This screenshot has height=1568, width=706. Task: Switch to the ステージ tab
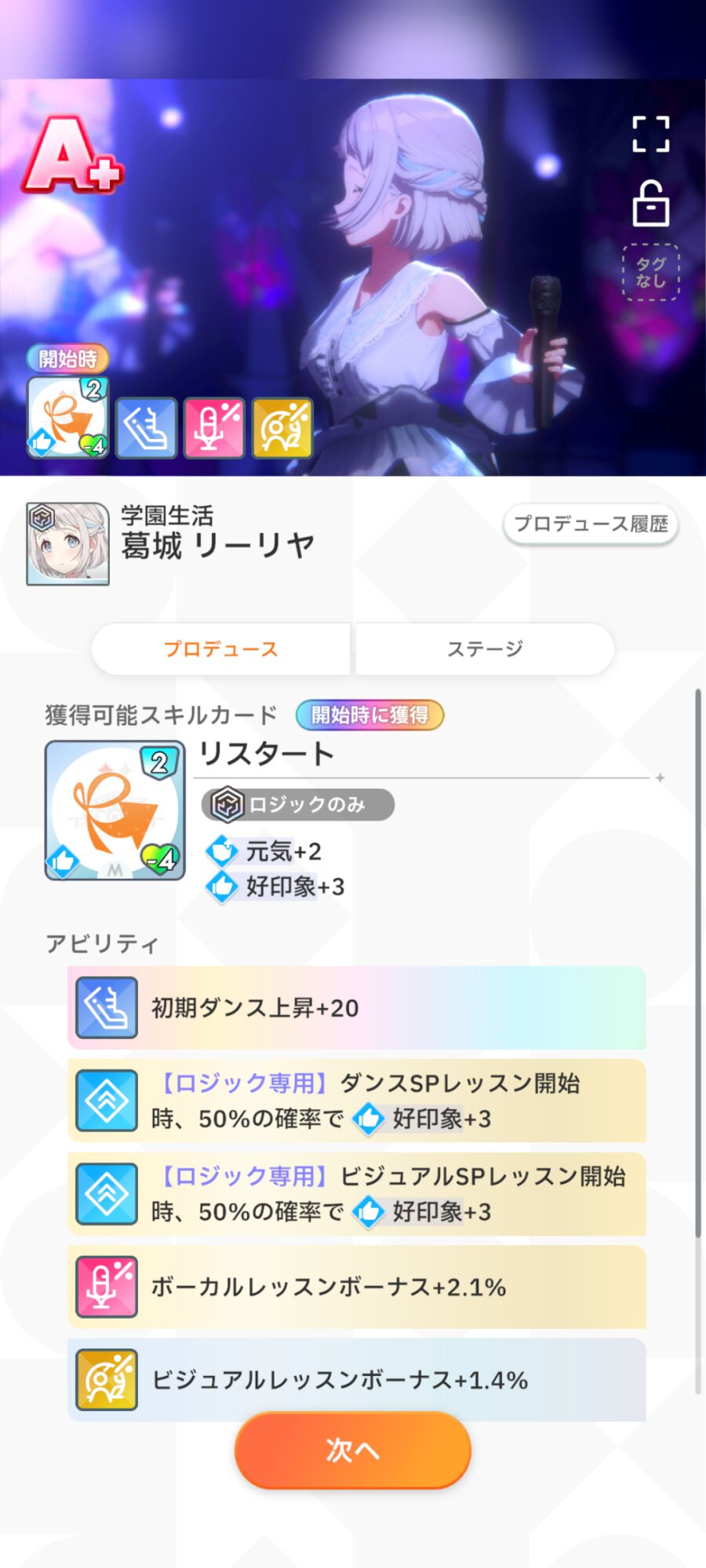(x=485, y=649)
